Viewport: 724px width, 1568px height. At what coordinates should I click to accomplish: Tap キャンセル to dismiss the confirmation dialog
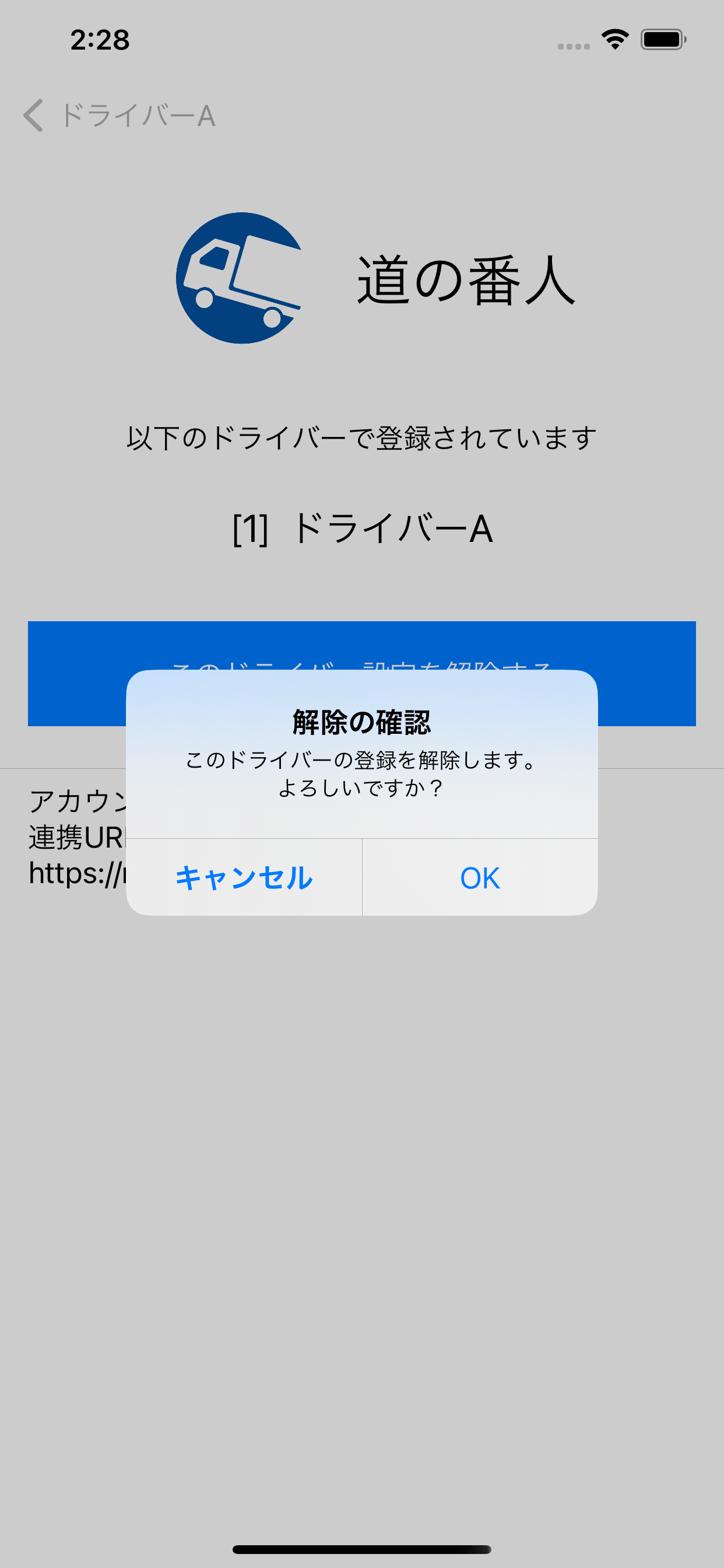tap(242, 878)
